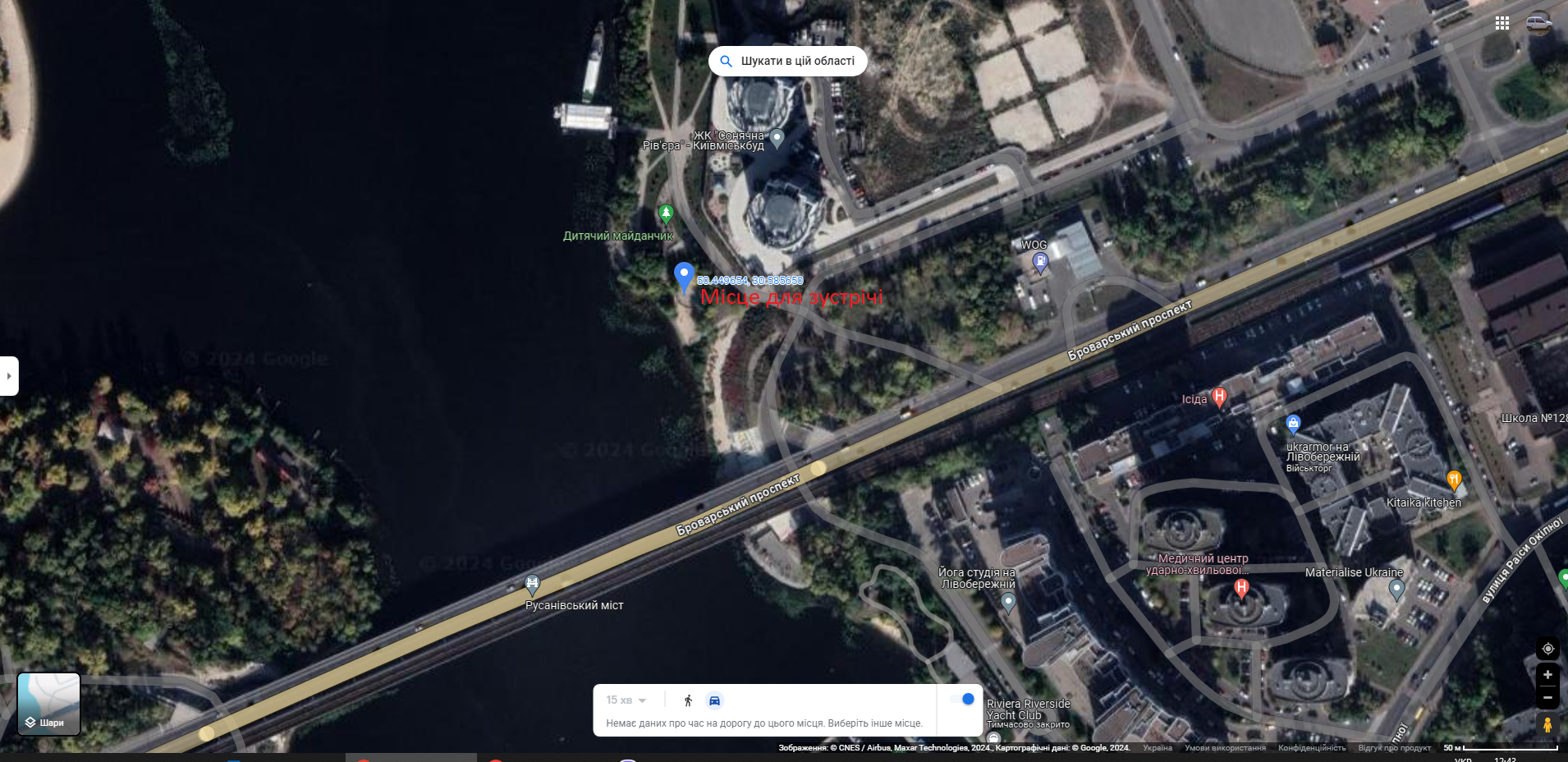Activate Street View pegman
The image size is (1568, 762).
coord(1547,725)
